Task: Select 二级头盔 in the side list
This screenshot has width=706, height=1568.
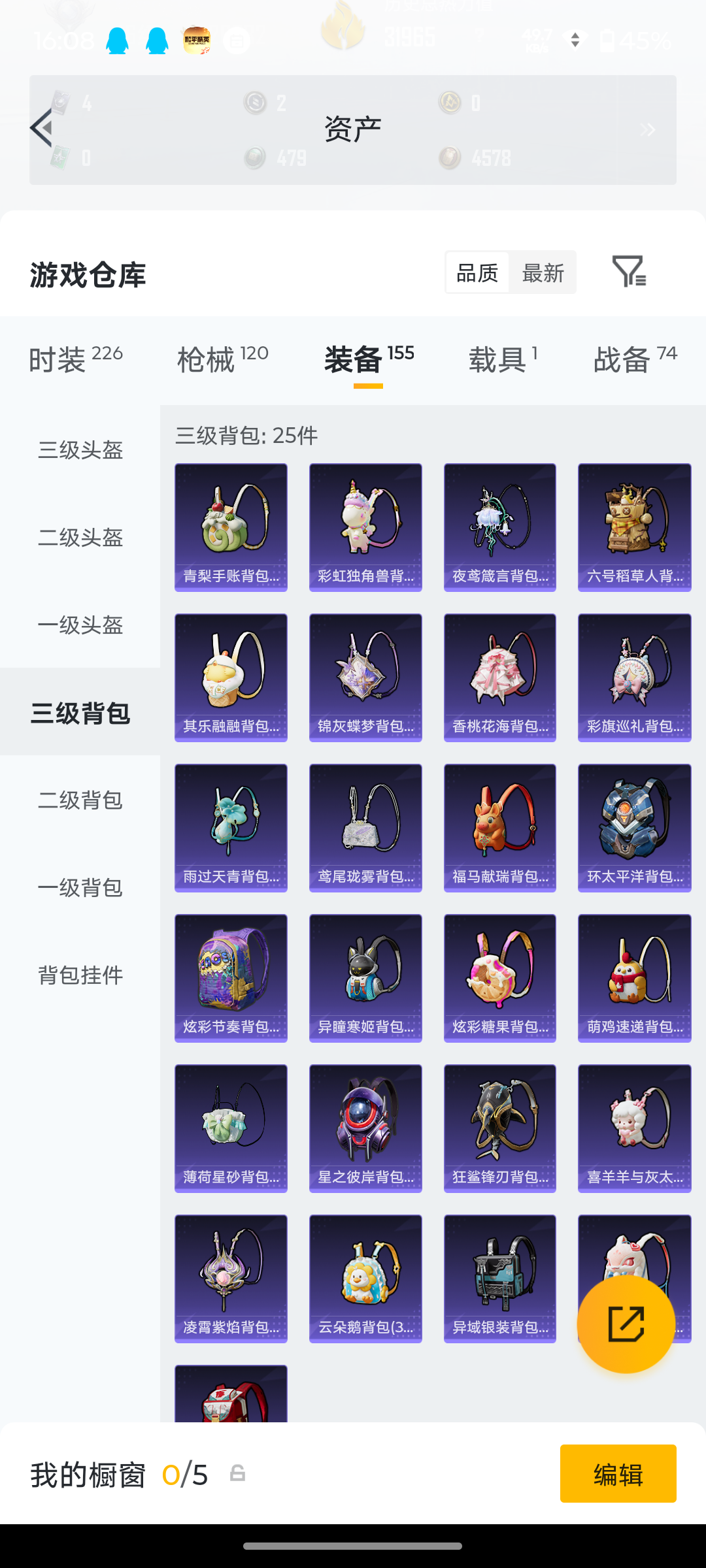Action: coord(80,538)
